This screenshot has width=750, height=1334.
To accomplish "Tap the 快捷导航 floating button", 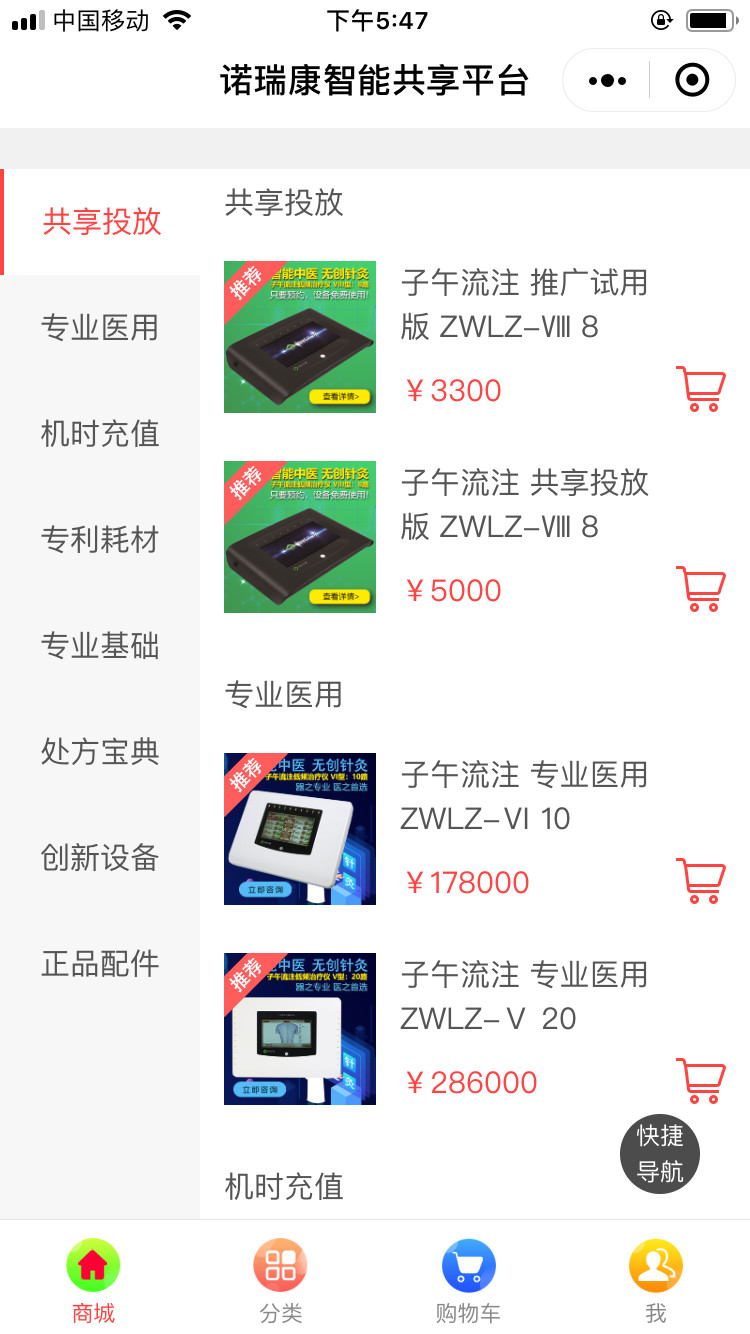I will click(x=660, y=1153).
